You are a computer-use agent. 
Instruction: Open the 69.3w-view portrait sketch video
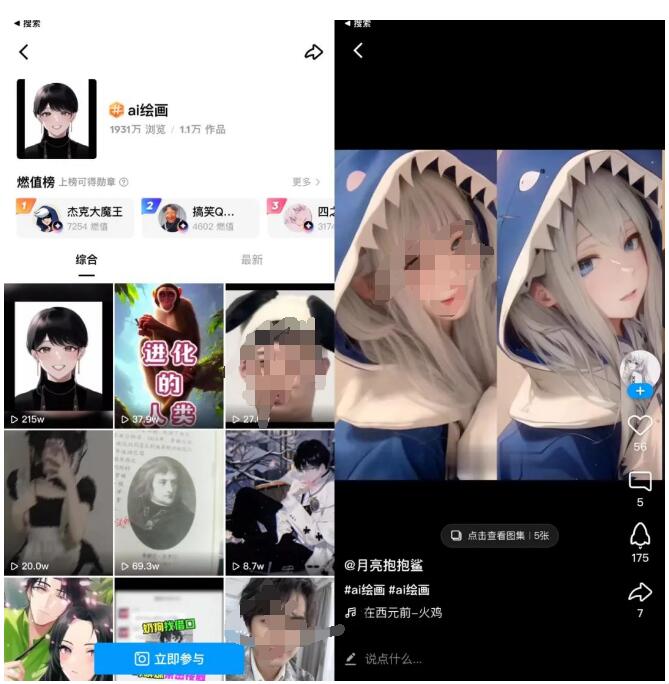pyautogui.click(x=168, y=502)
